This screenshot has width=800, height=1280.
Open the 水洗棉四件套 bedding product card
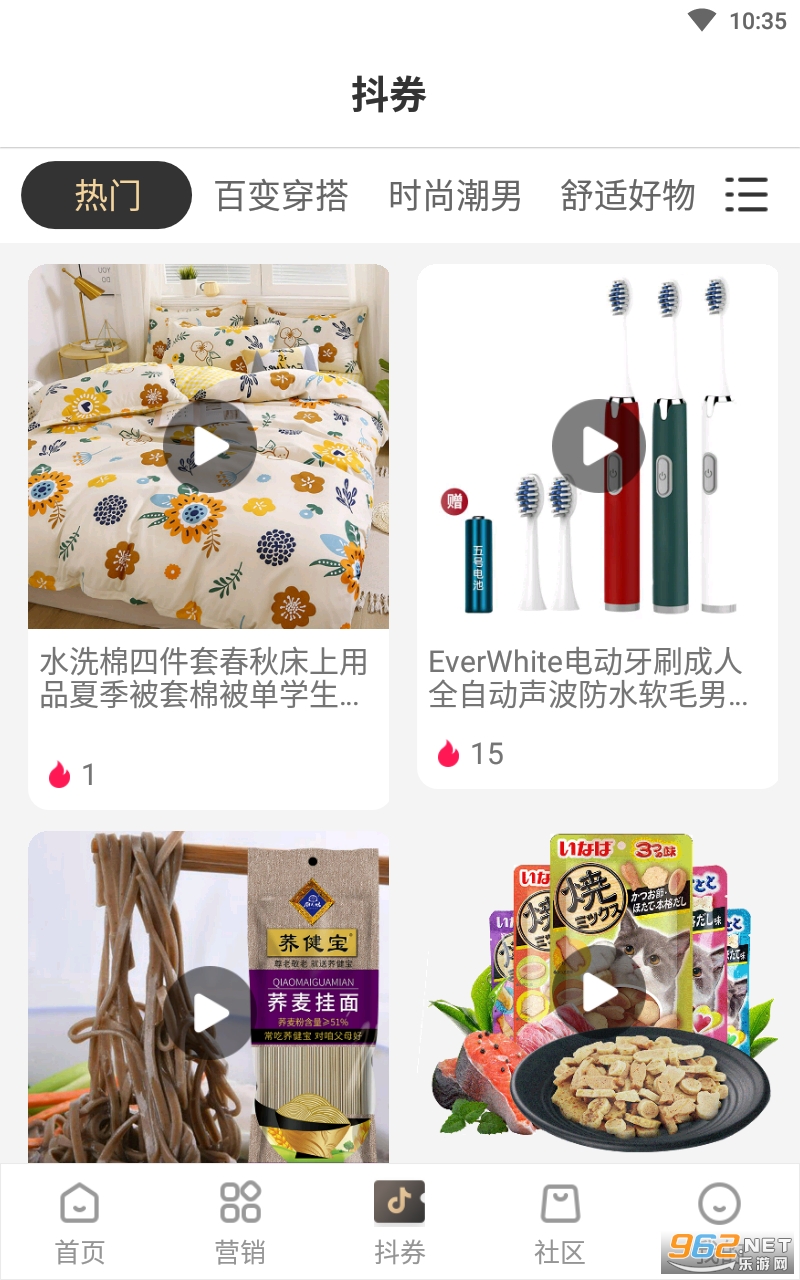coord(208,536)
